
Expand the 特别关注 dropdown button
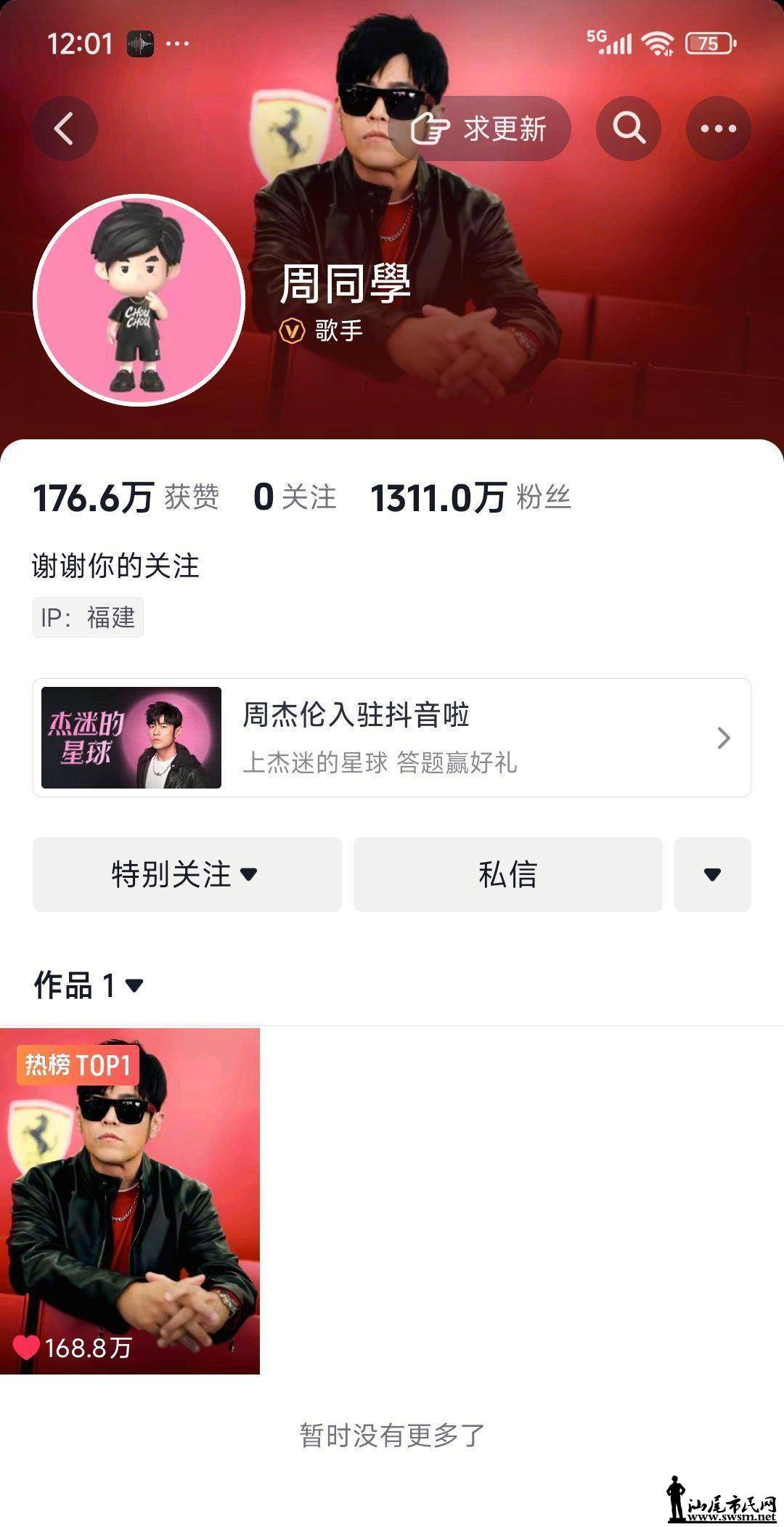(187, 874)
